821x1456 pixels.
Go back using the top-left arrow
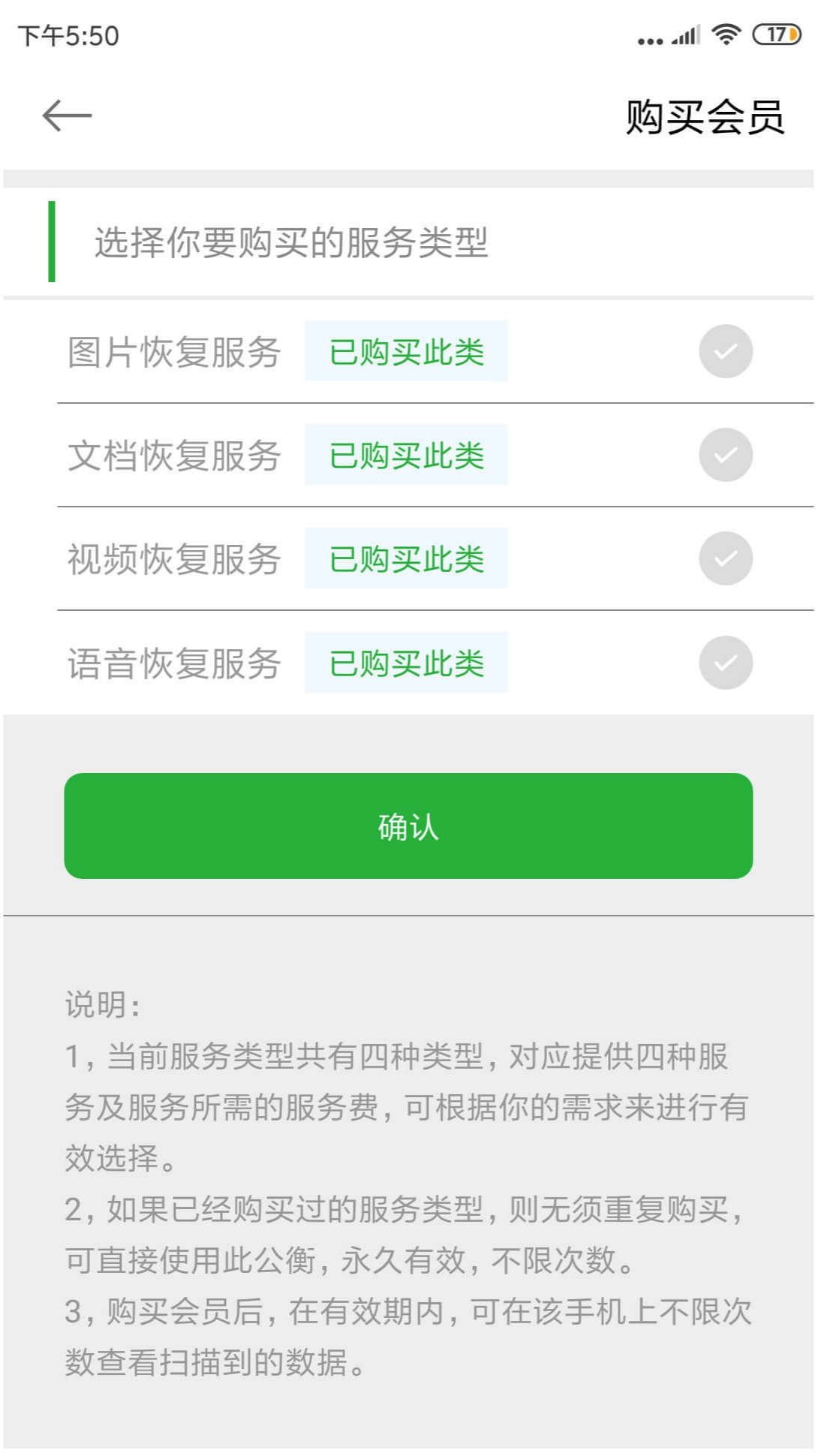67,116
